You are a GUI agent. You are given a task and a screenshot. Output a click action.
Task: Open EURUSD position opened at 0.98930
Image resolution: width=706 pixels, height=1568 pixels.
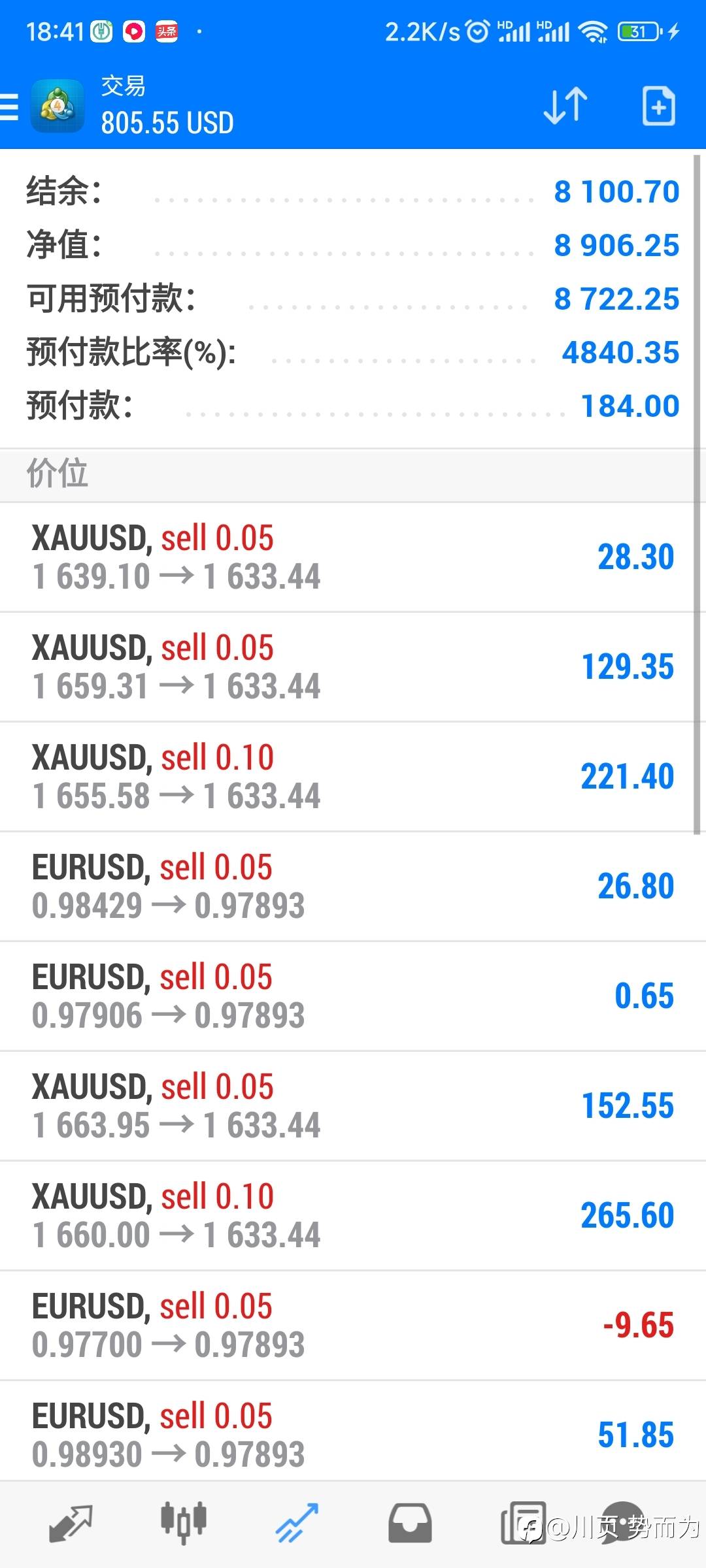click(353, 1434)
